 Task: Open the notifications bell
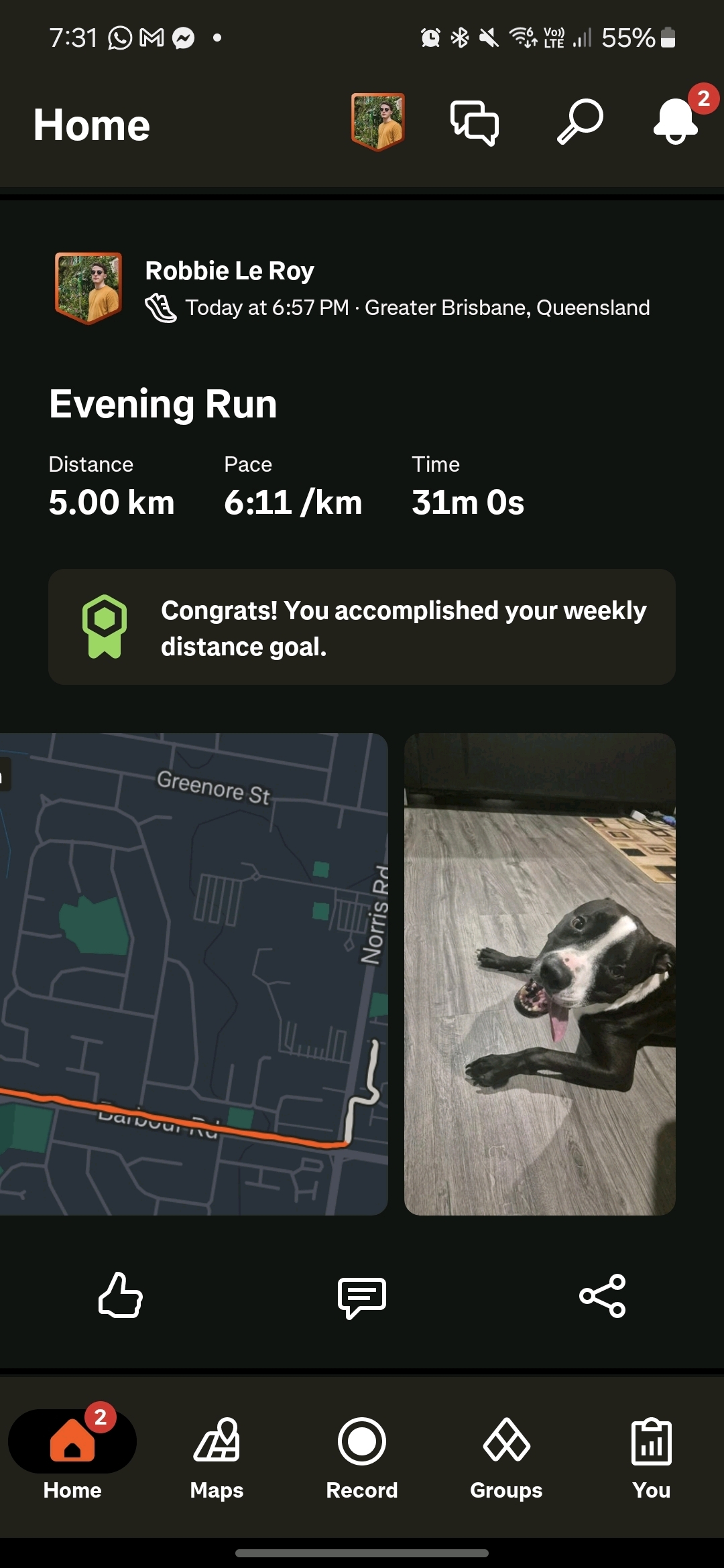[x=676, y=121]
